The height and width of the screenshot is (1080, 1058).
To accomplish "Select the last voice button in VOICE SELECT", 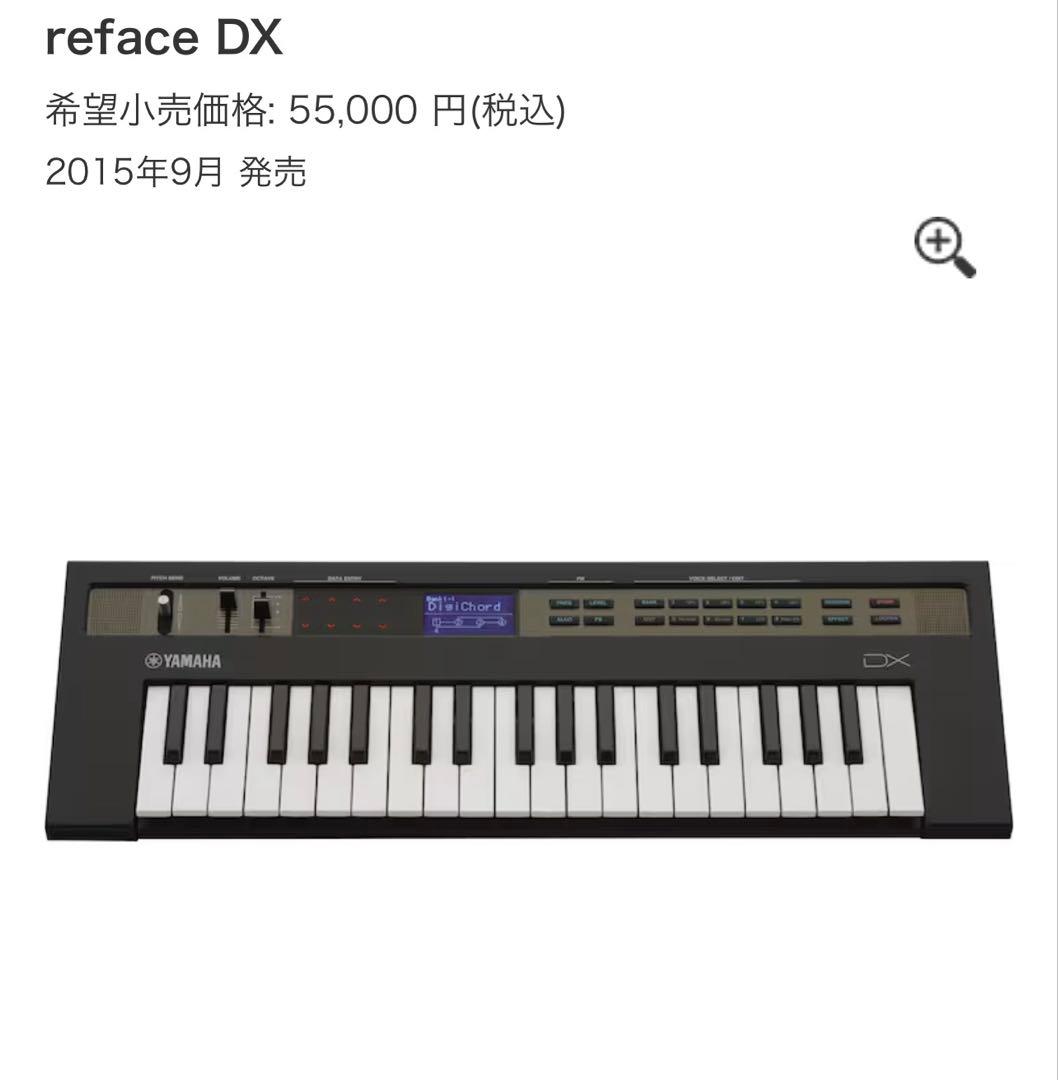I will pos(784,618).
